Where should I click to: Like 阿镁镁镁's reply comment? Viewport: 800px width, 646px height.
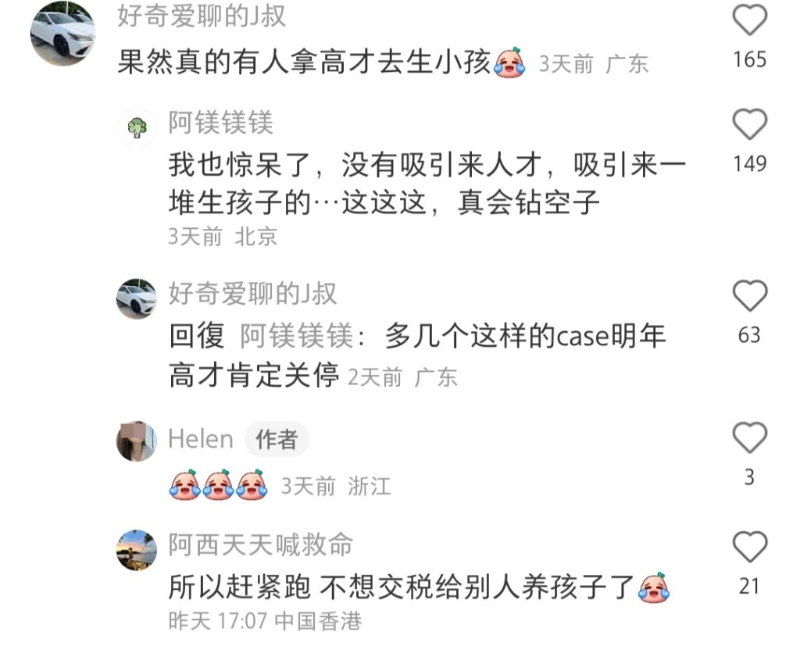coord(749,125)
